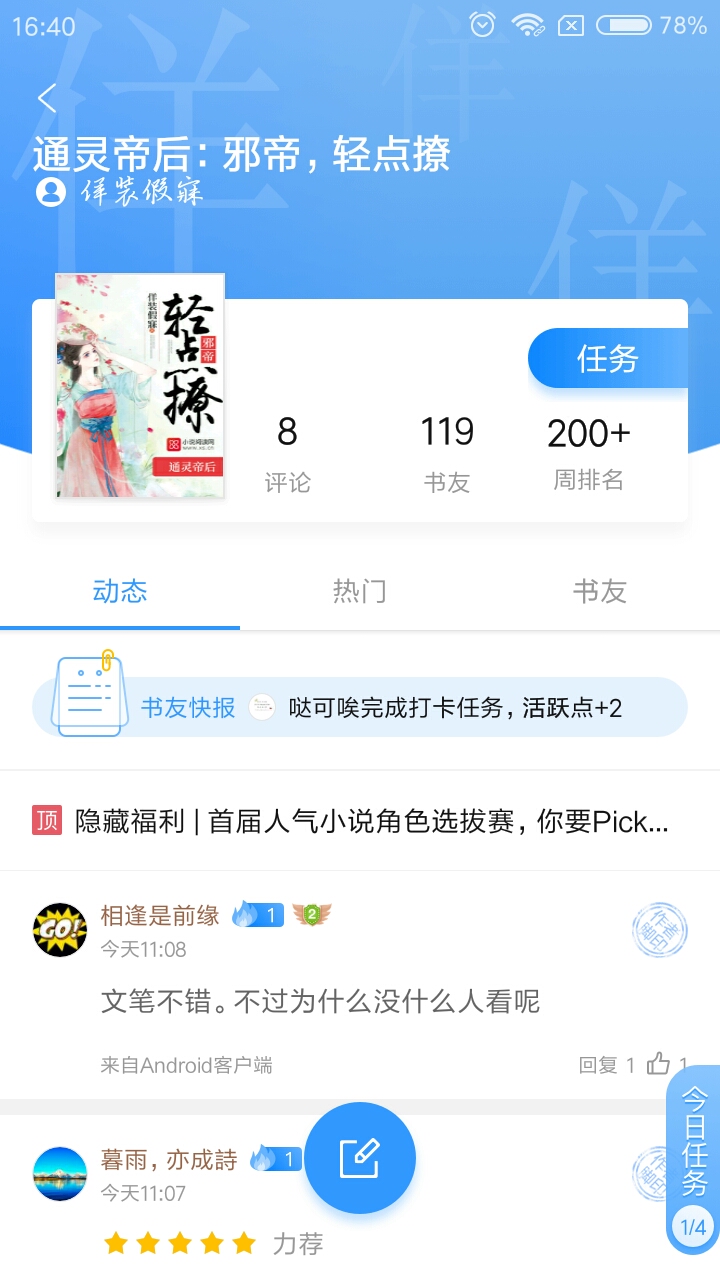Like 相逢是前缘's comment
Image resolution: width=720 pixels, height=1280 pixels.
click(658, 1064)
